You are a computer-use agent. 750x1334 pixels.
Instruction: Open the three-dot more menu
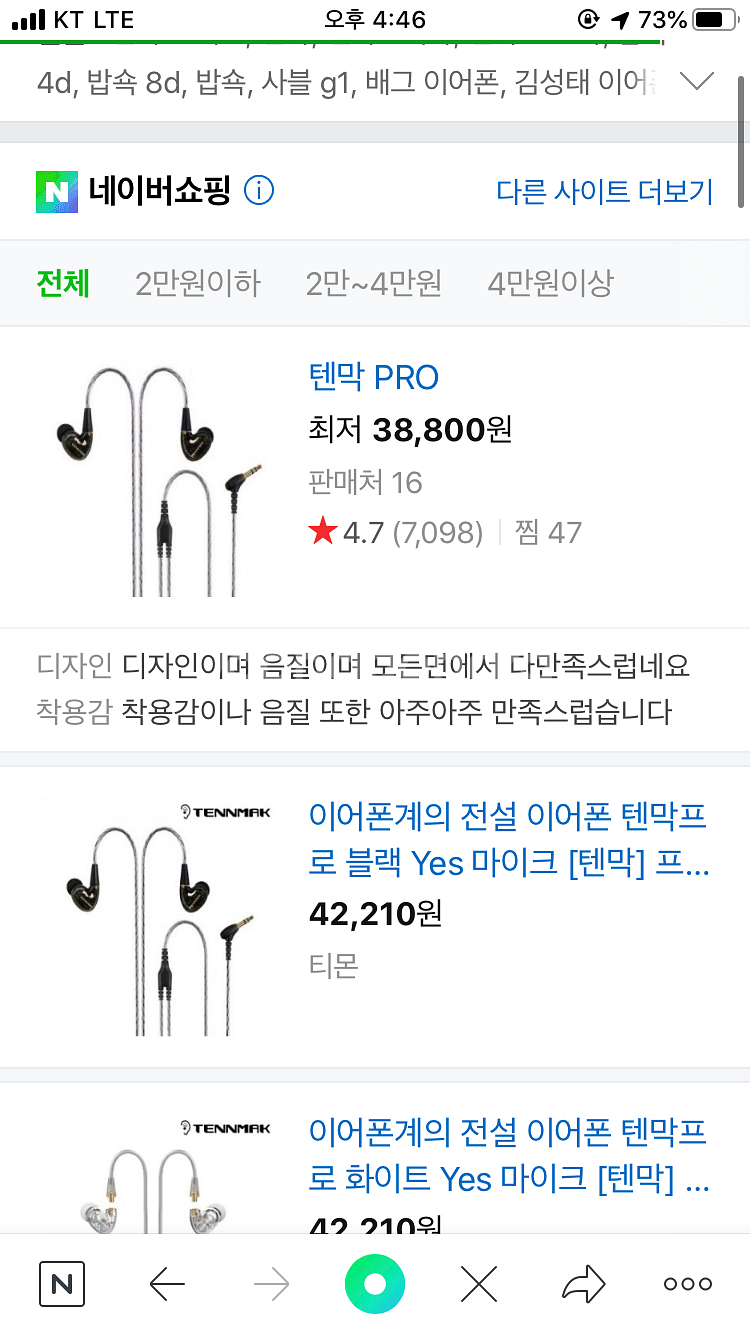[x=688, y=1283]
